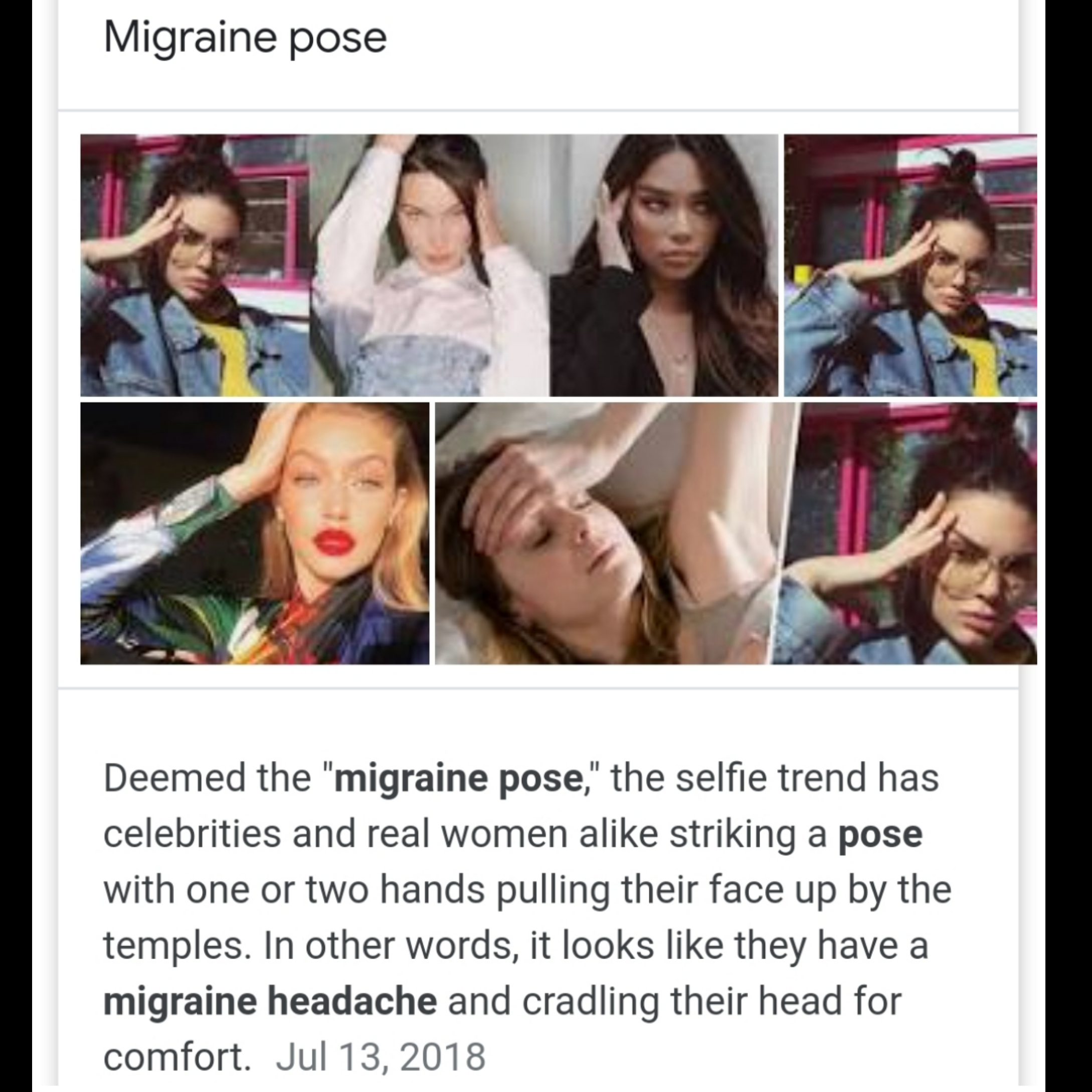Open the three-panel collage of women posing
This screenshot has height=1092, width=1092.
[429, 265]
